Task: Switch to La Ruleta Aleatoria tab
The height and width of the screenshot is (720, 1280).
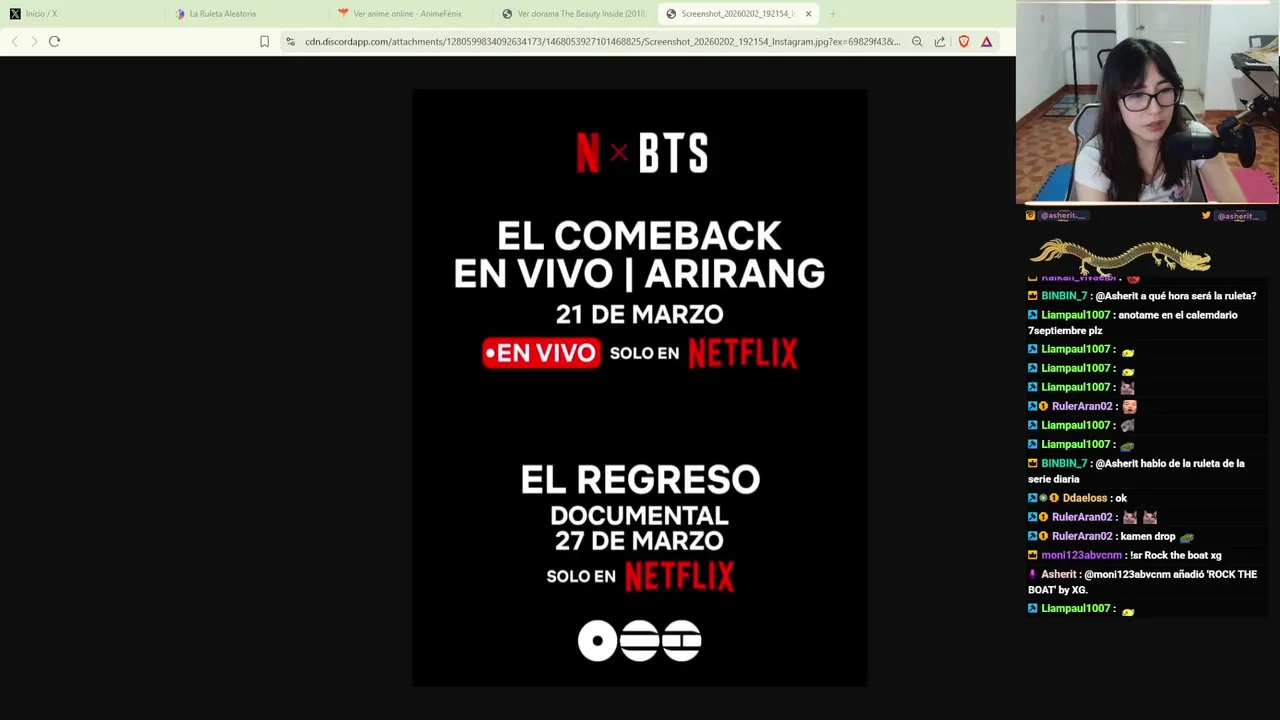Action: 222,14
